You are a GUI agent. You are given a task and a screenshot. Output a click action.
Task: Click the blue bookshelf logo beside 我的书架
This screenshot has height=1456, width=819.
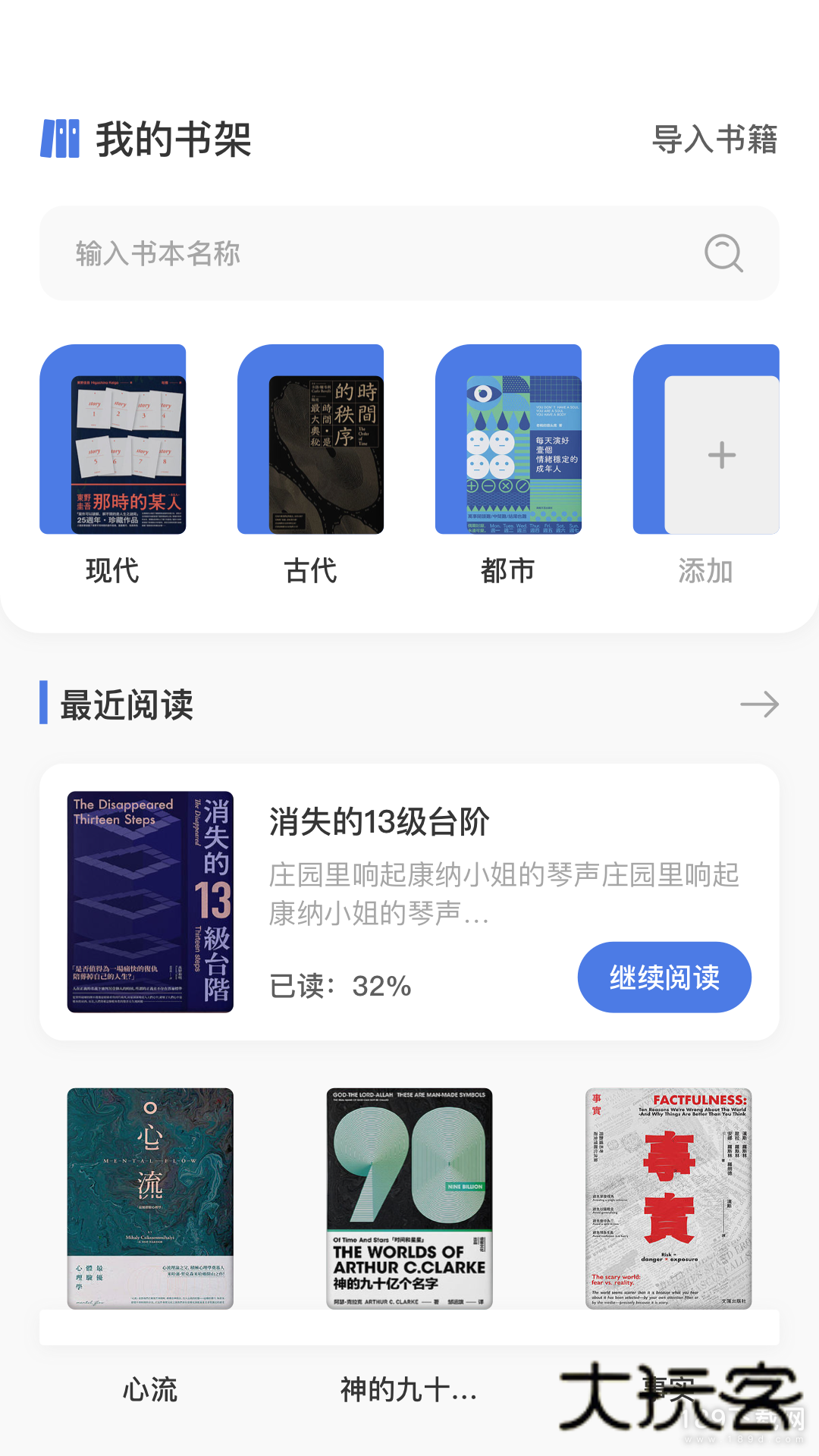tap(62, 140)
